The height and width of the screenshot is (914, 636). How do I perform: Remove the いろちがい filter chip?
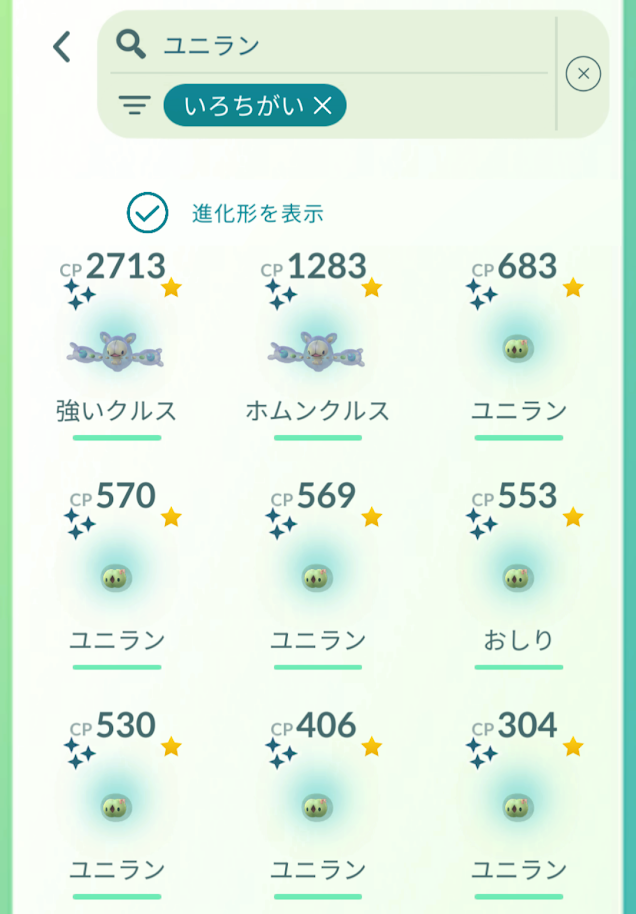point(323,105)
